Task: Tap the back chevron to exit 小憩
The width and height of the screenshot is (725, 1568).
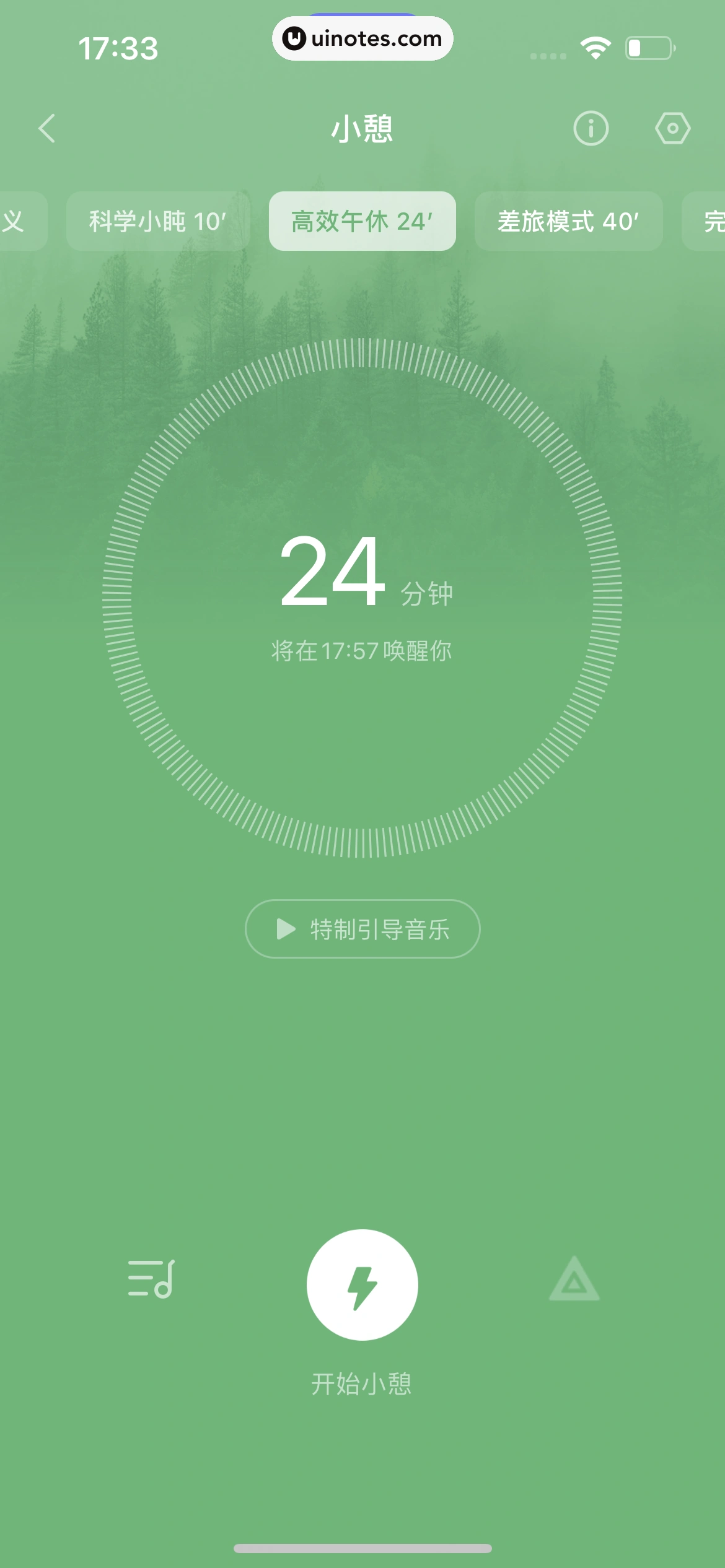Action: [46, 128]
